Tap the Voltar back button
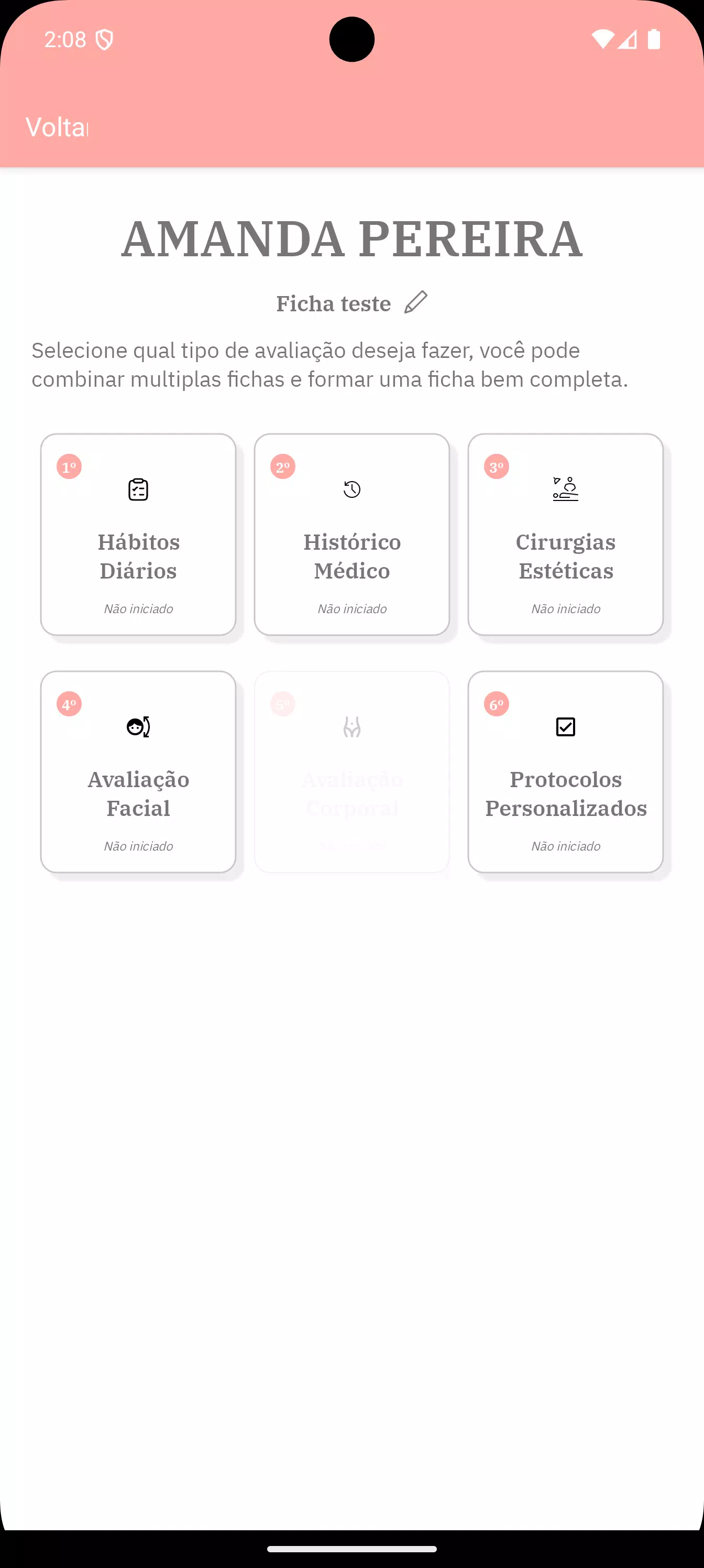The height and width of the screenshot is (1568, 704). (x=57, y=127)
